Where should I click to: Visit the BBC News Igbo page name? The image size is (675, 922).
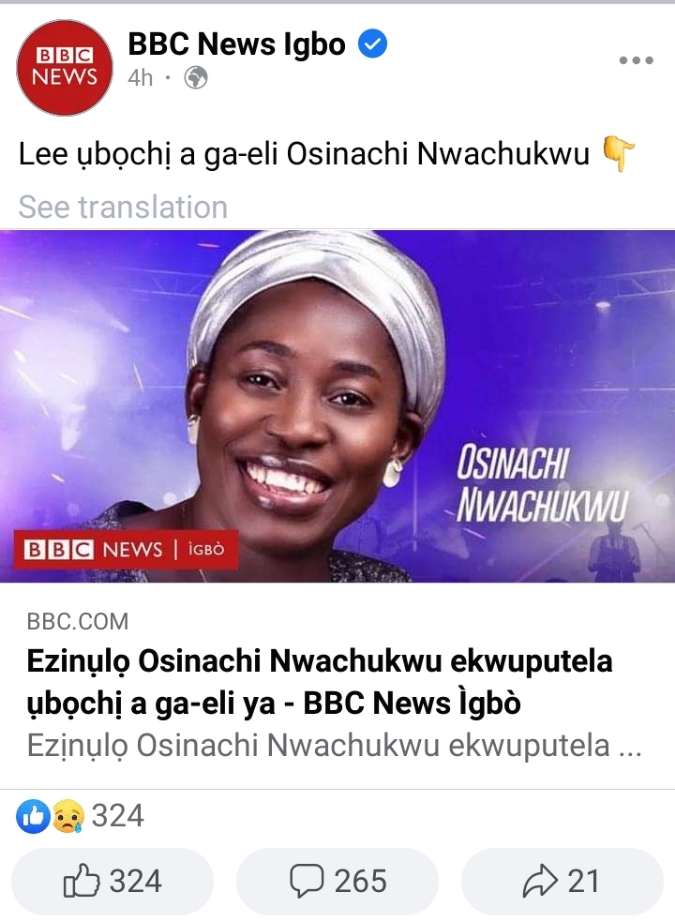pyautogui.click(x=237, y=44)
